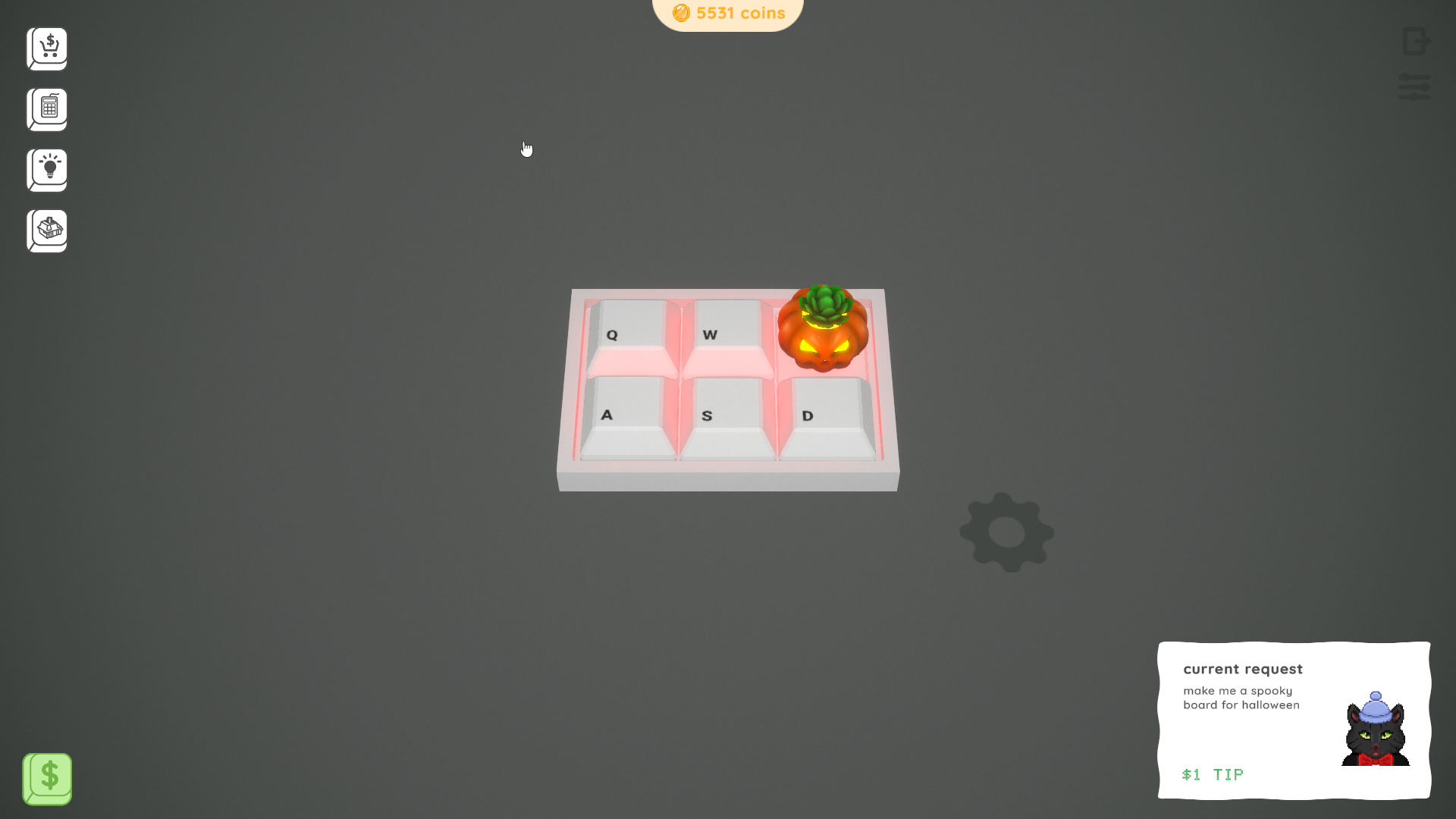Exit the game via the exit icon

click(1415, 41)
